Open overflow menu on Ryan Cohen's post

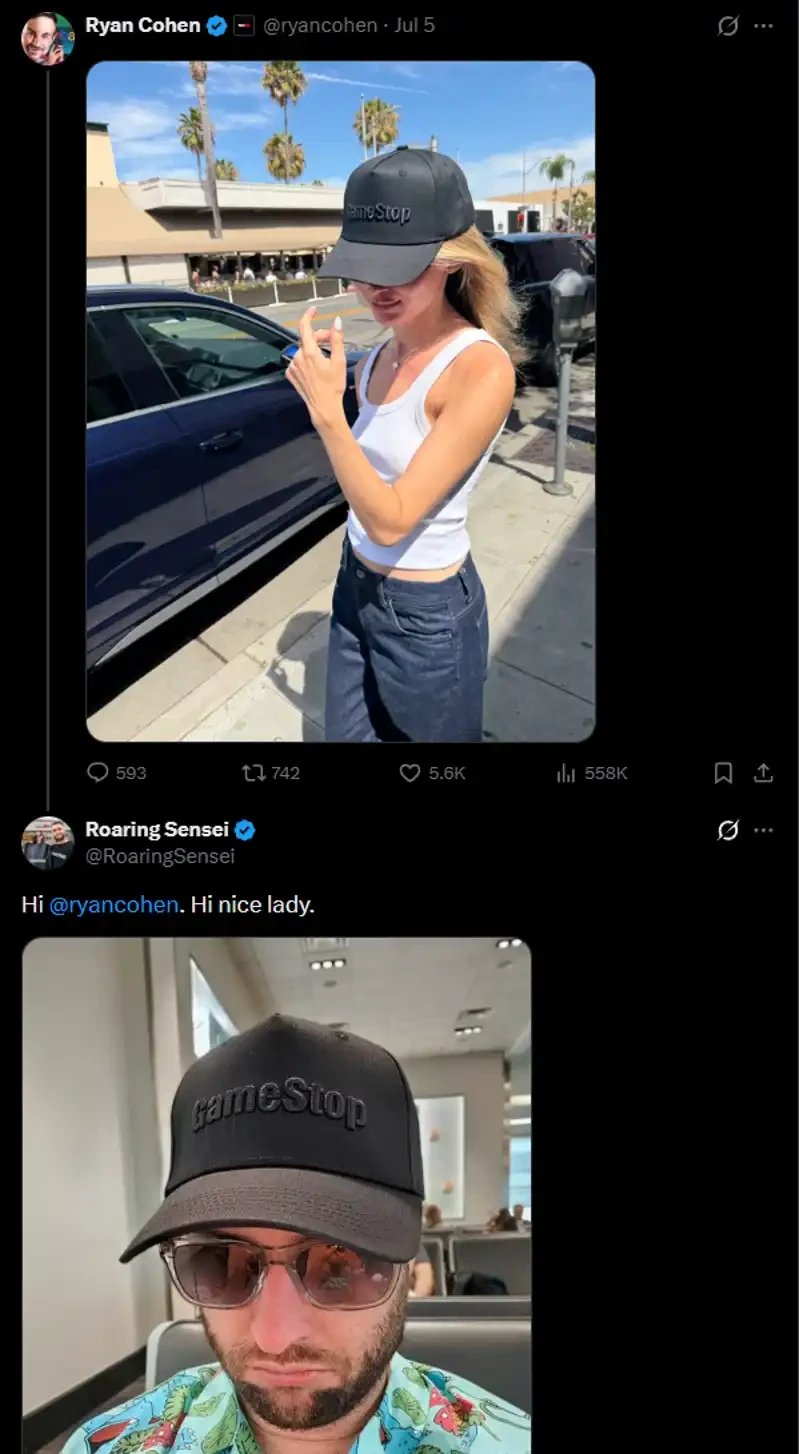pos(764,26)
